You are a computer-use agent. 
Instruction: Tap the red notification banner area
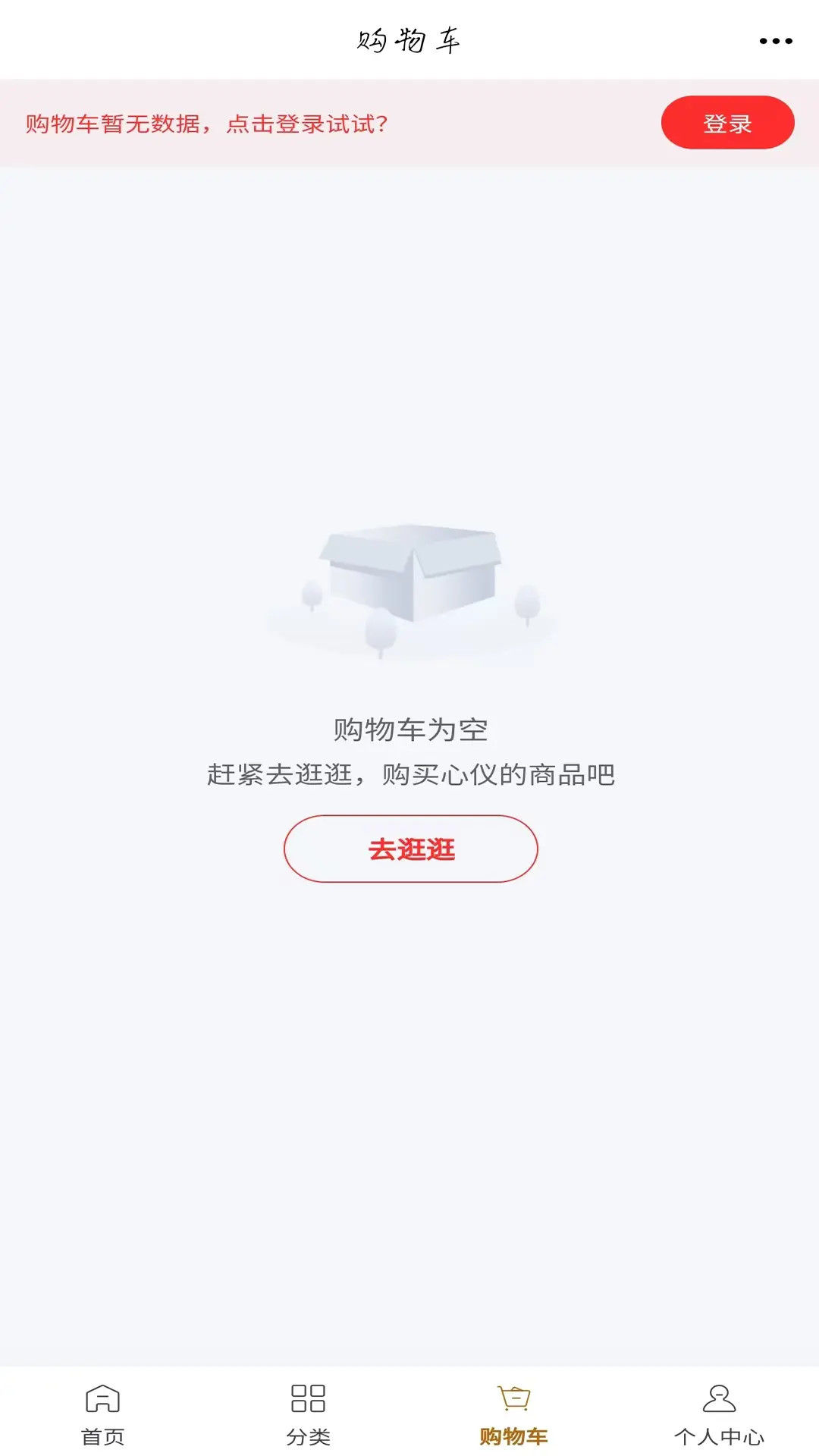(409, 121)
